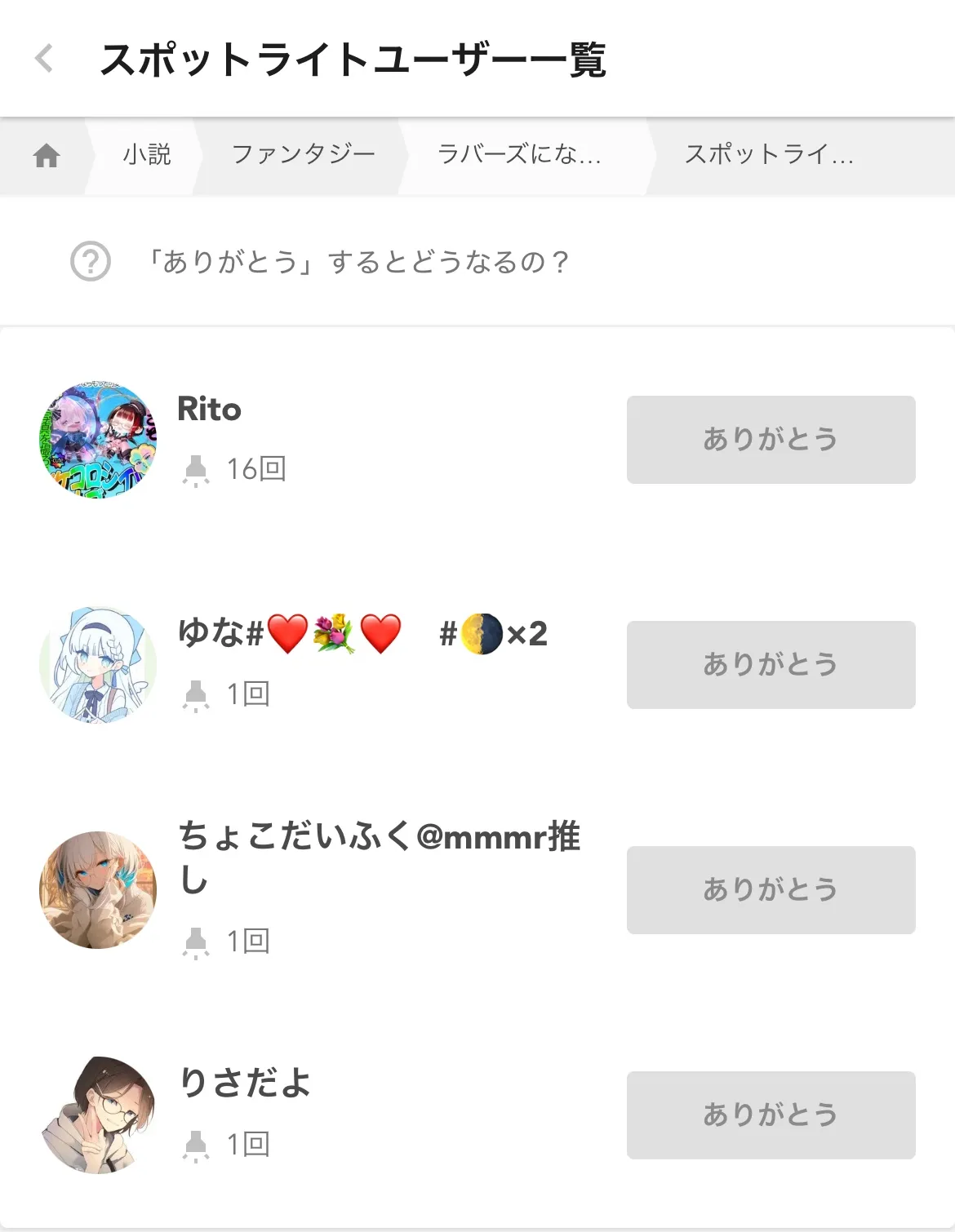Send ありがとう to りさだよ
This screenshot has width=955, height=1232.
(771, 1115)
